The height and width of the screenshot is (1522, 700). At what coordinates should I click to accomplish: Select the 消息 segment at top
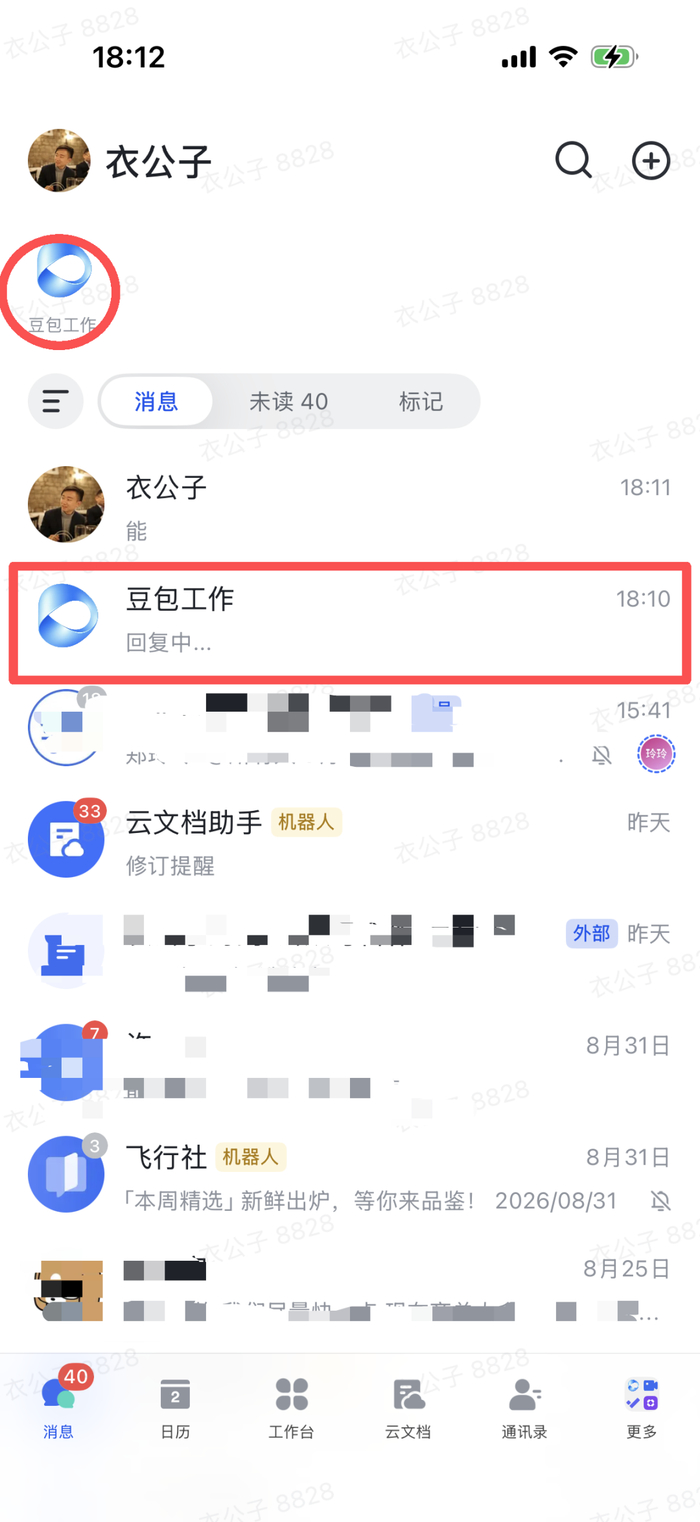(156, 402)
